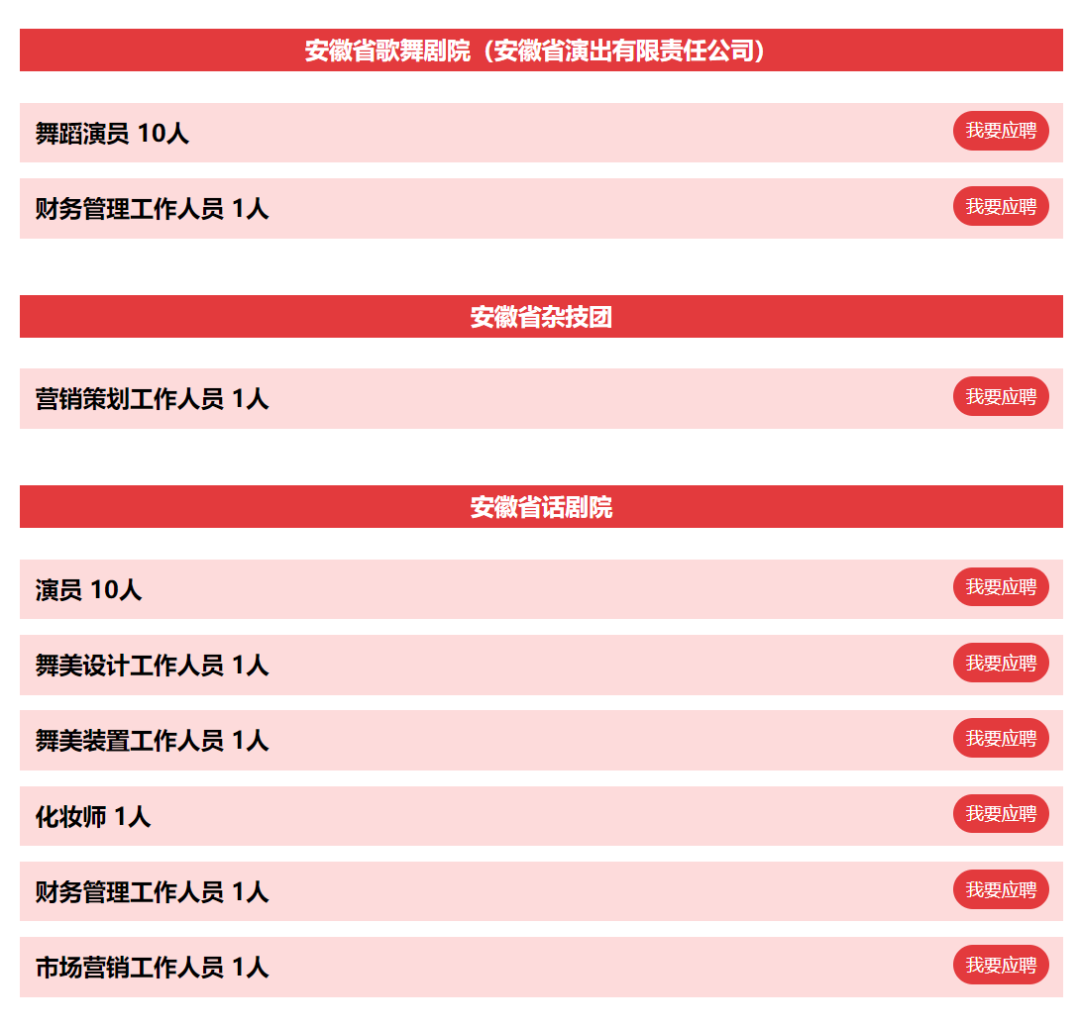Hit 我要应聘 next to 舞美装置工作人员
Viewport: 1080px width, 1028px height.
click(1000, 739)
